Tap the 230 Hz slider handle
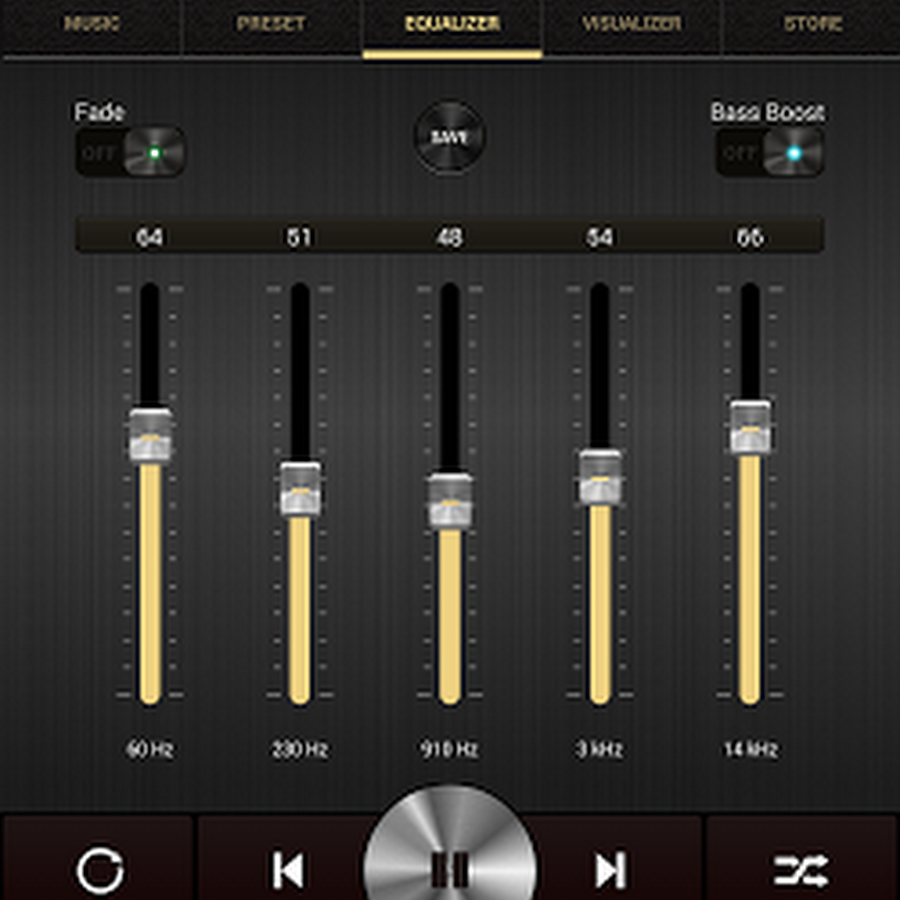Image resolution: width=900 pixels, height=900 pixels. [300, 488]
